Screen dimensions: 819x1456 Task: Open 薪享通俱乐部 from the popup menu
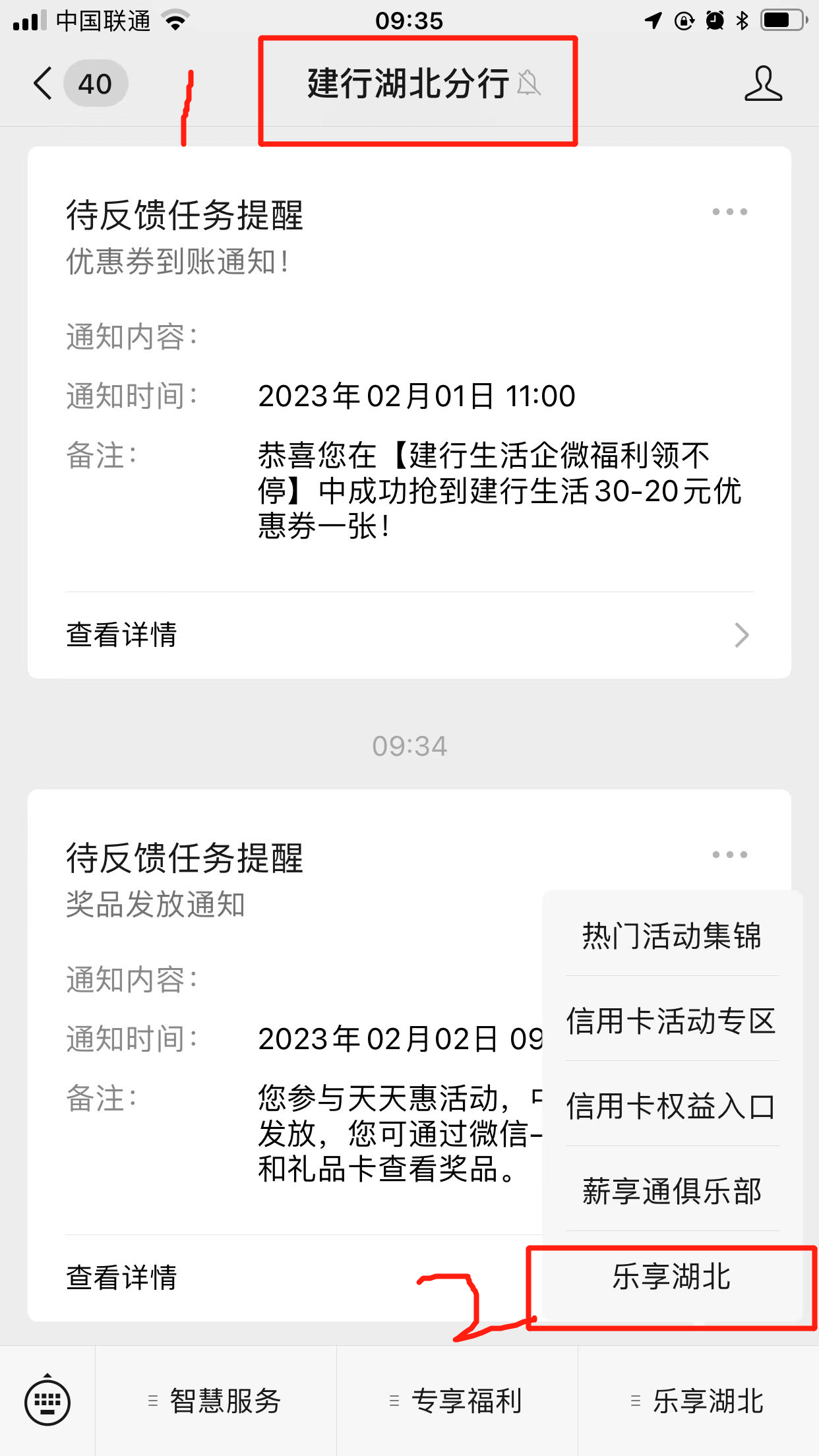672,1191
